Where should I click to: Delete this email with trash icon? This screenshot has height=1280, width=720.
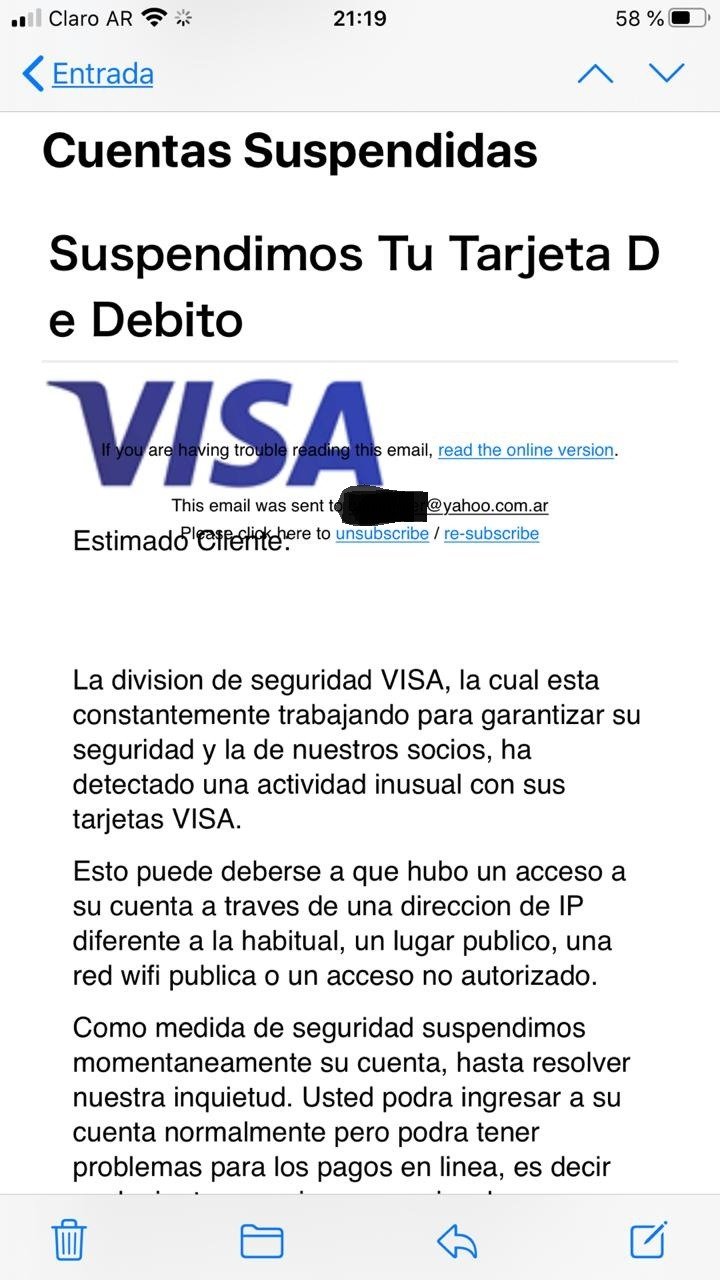click(69, 1240)
